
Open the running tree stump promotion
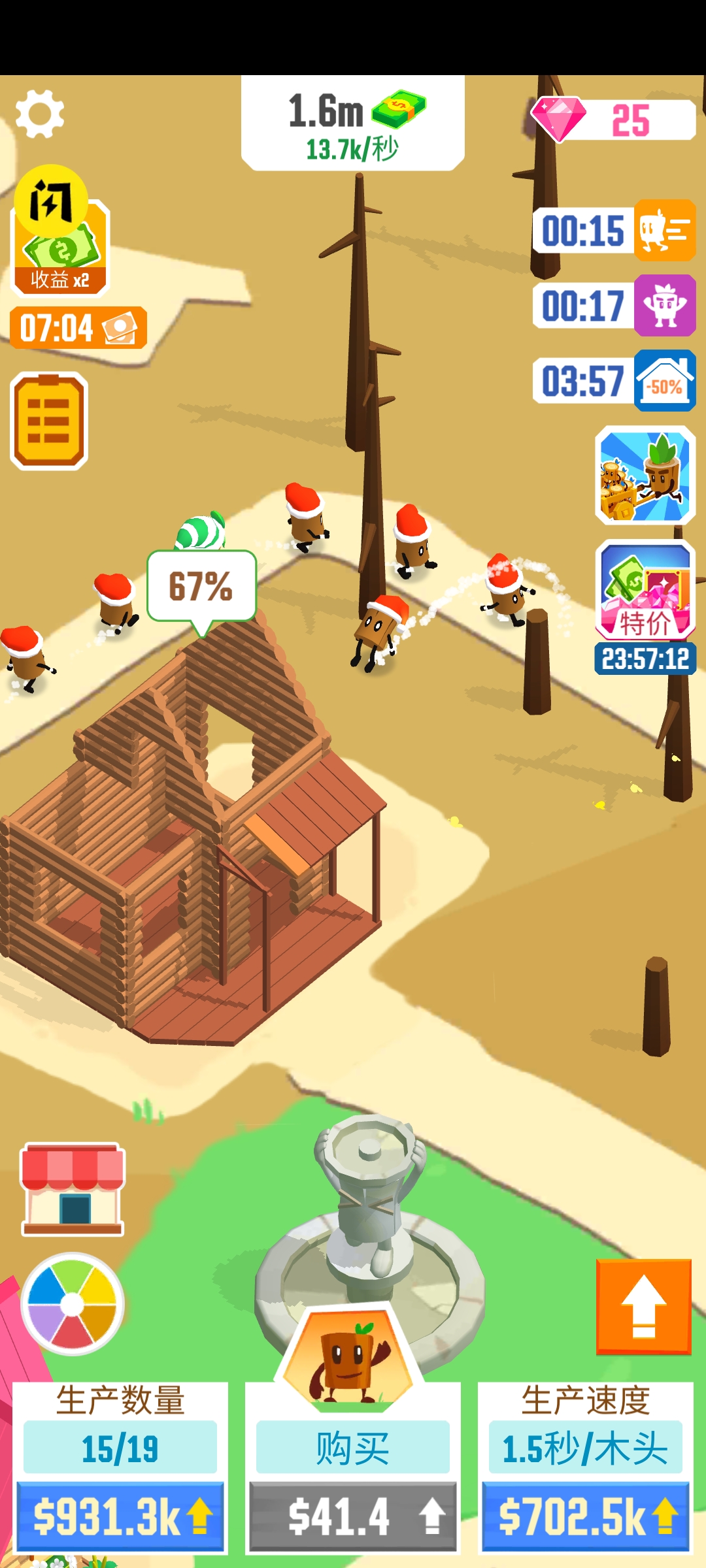(645, 476)
